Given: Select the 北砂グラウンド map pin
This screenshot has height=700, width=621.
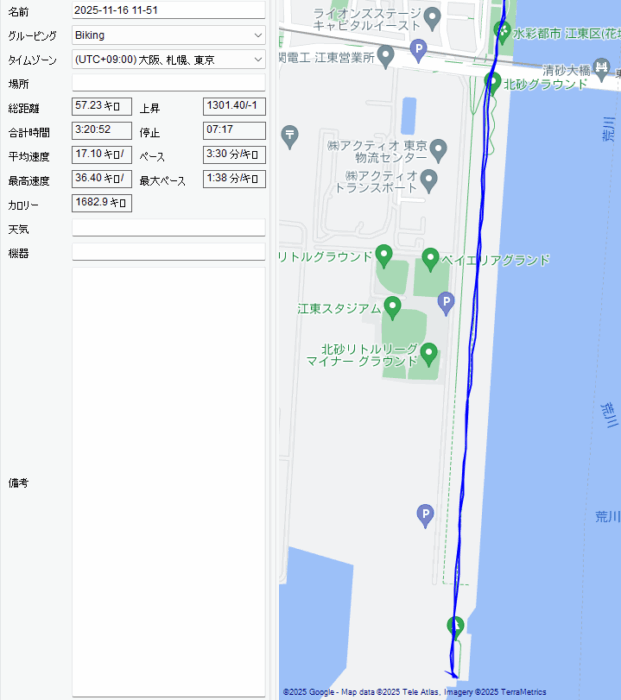Looking at the screenshot, I should pos(492,82).
